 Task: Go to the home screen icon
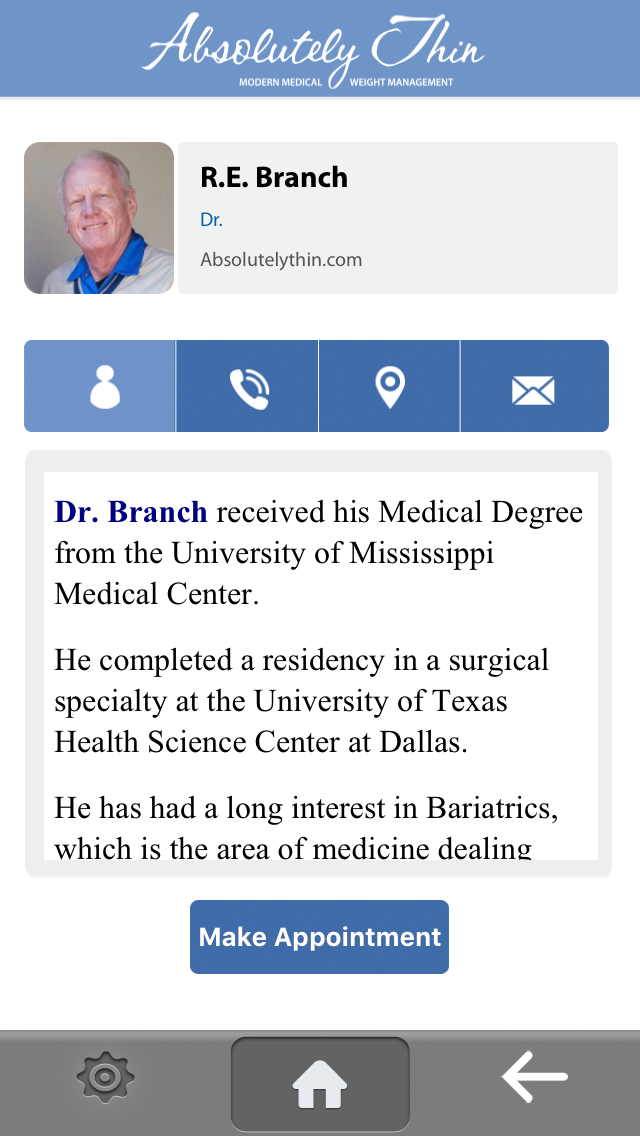pyautogui.click(x=320, y=1083)
